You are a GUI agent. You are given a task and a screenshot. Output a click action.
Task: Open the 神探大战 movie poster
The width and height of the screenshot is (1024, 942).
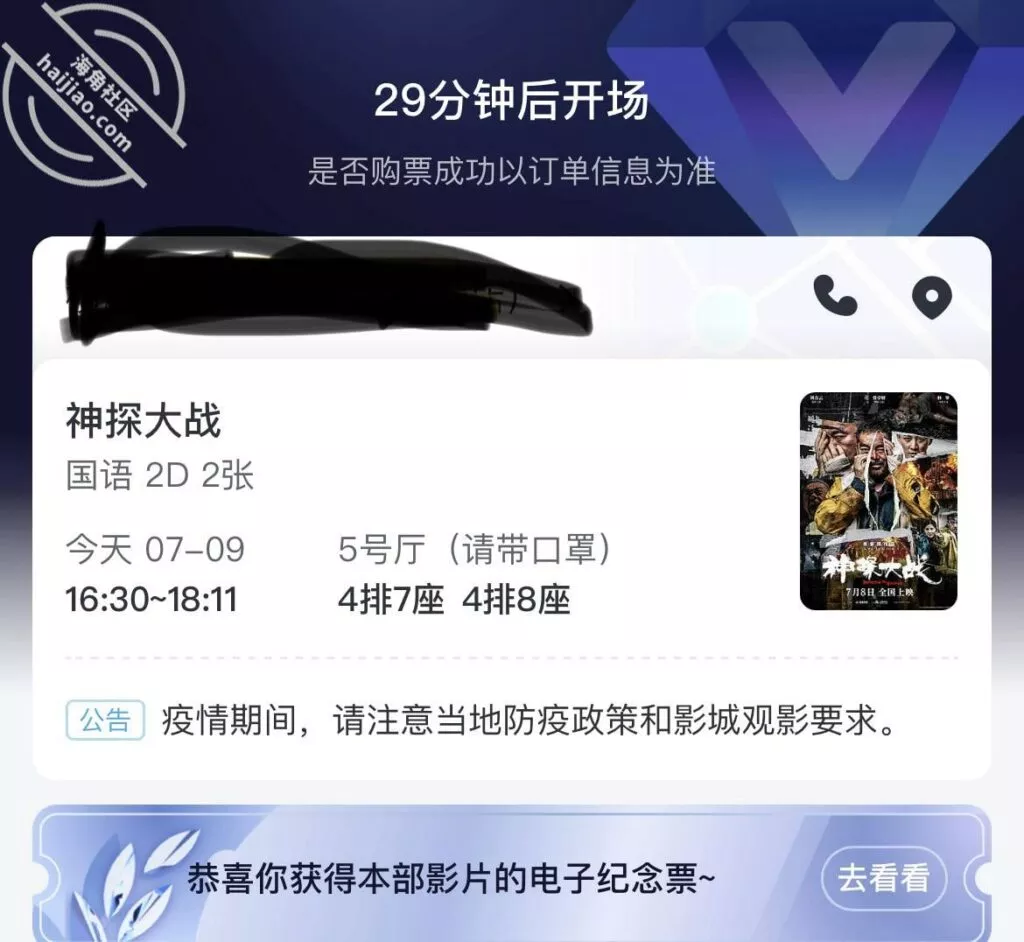[x=878, y=501]
